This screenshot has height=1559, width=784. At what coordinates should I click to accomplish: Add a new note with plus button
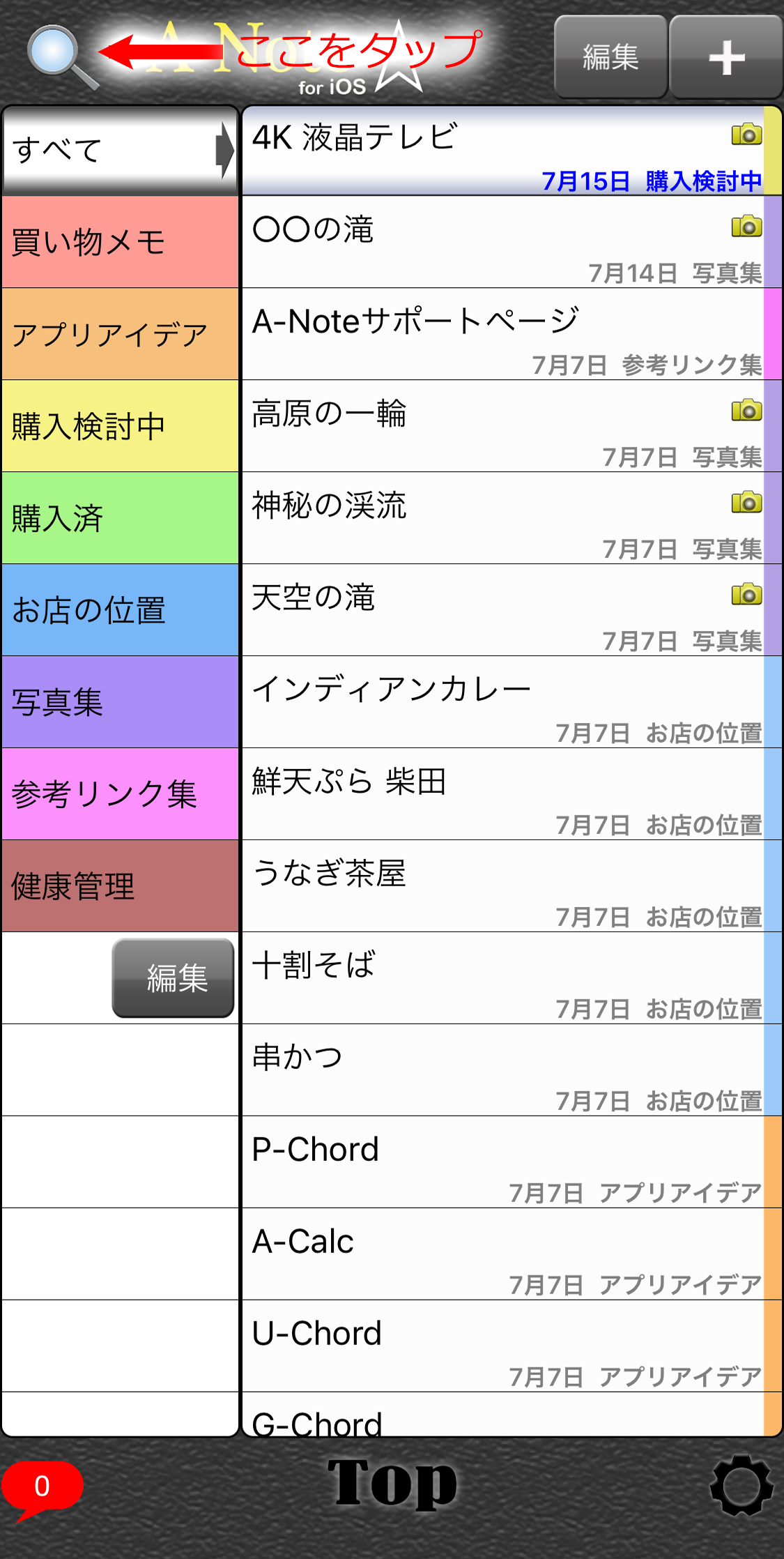point(726,57)
